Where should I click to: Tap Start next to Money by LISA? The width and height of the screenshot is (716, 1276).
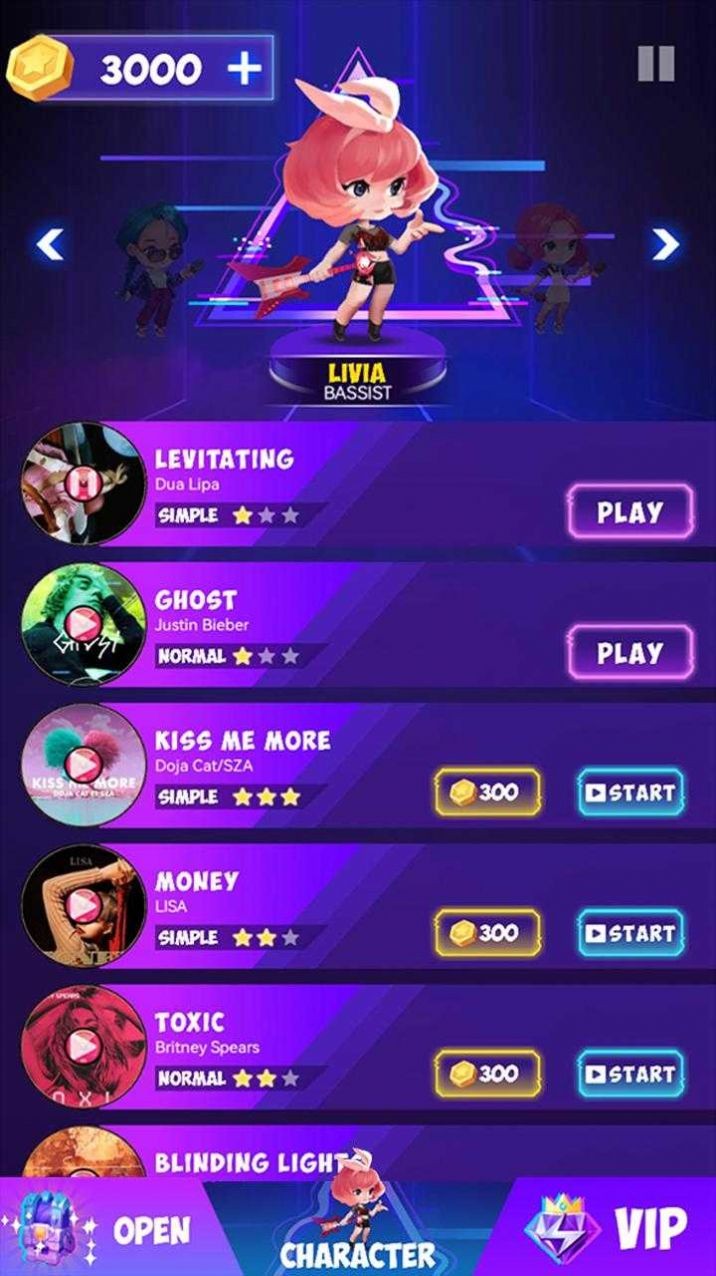click(630, 933)
